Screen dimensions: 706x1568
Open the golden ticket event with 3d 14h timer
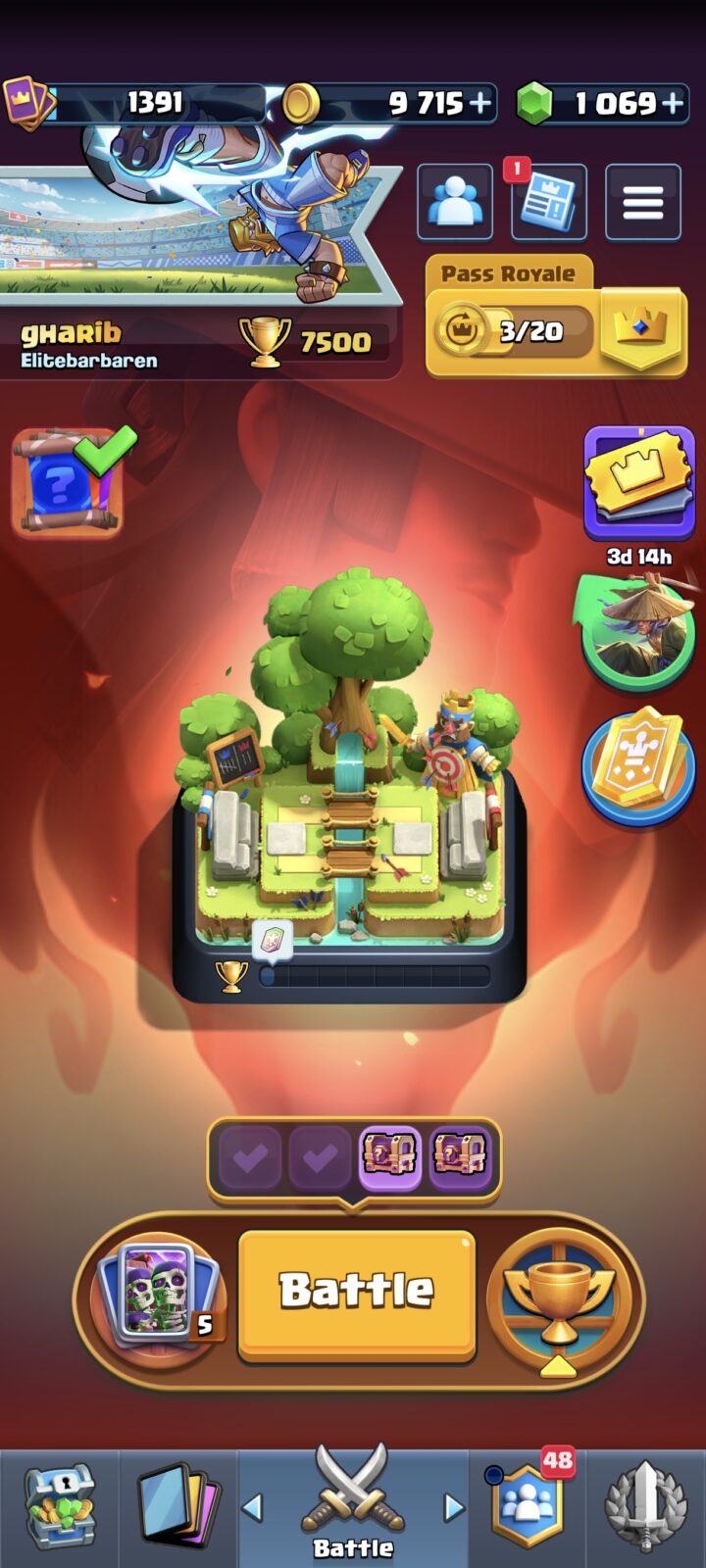(639, 485)
